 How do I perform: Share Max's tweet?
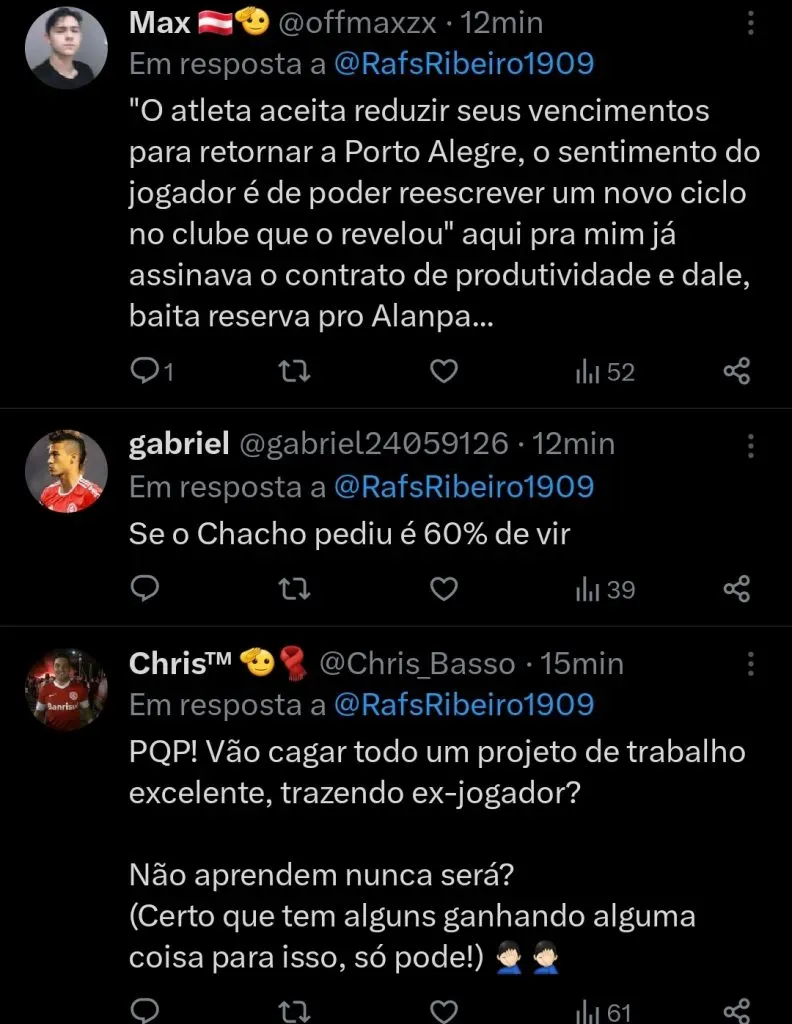tap(737, 372)
